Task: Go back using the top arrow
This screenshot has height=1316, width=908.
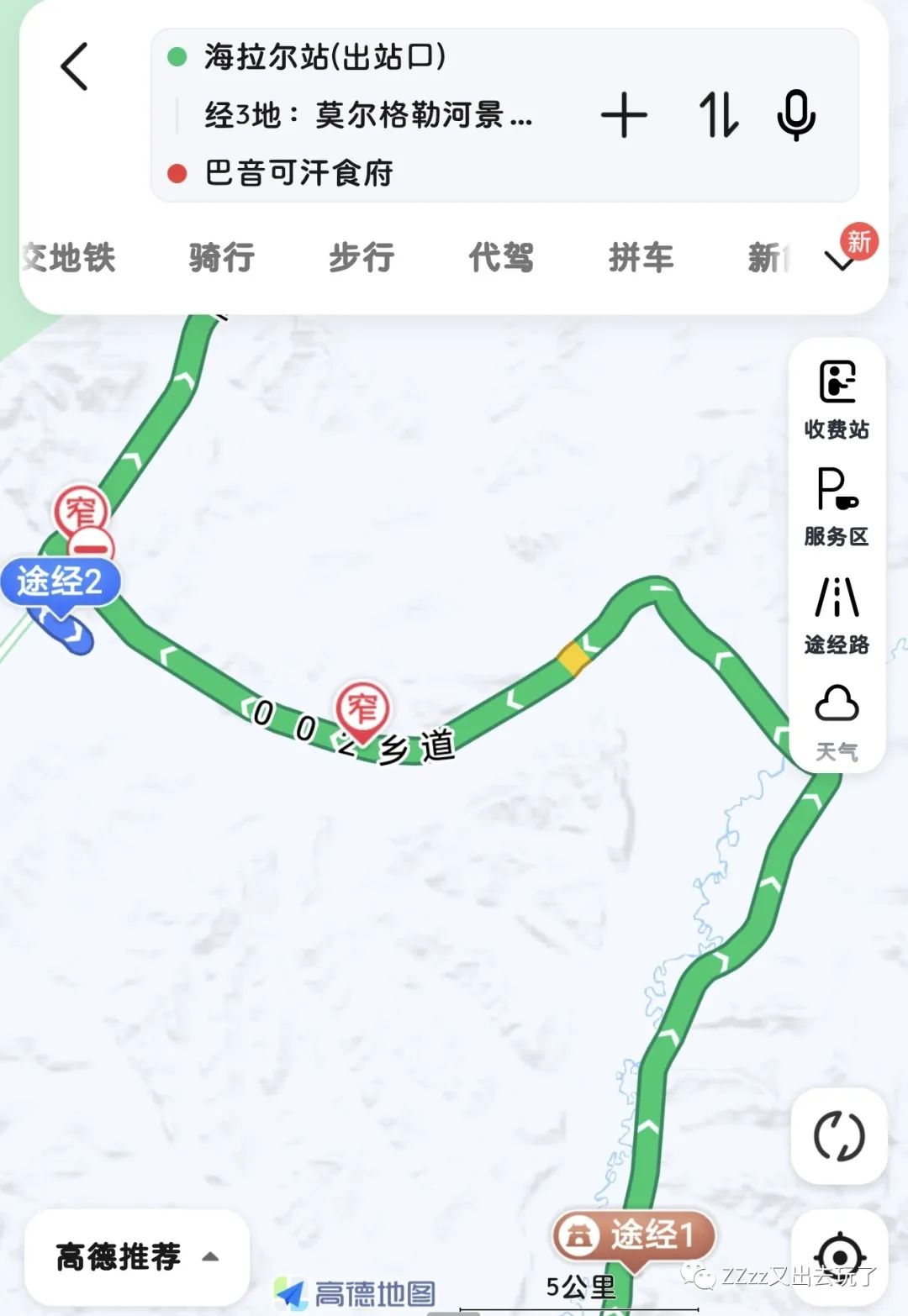Action: pos(74,66)
